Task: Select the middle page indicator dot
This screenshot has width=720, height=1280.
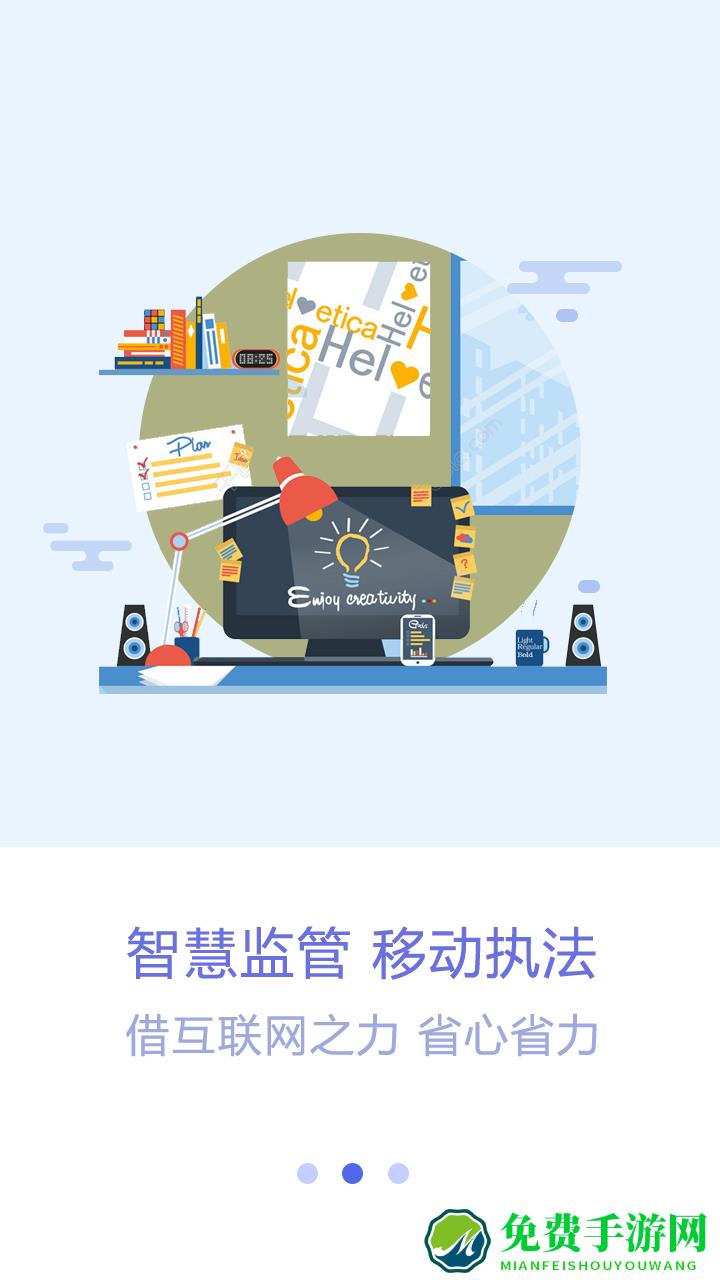Action: [x=352, y=1173]
